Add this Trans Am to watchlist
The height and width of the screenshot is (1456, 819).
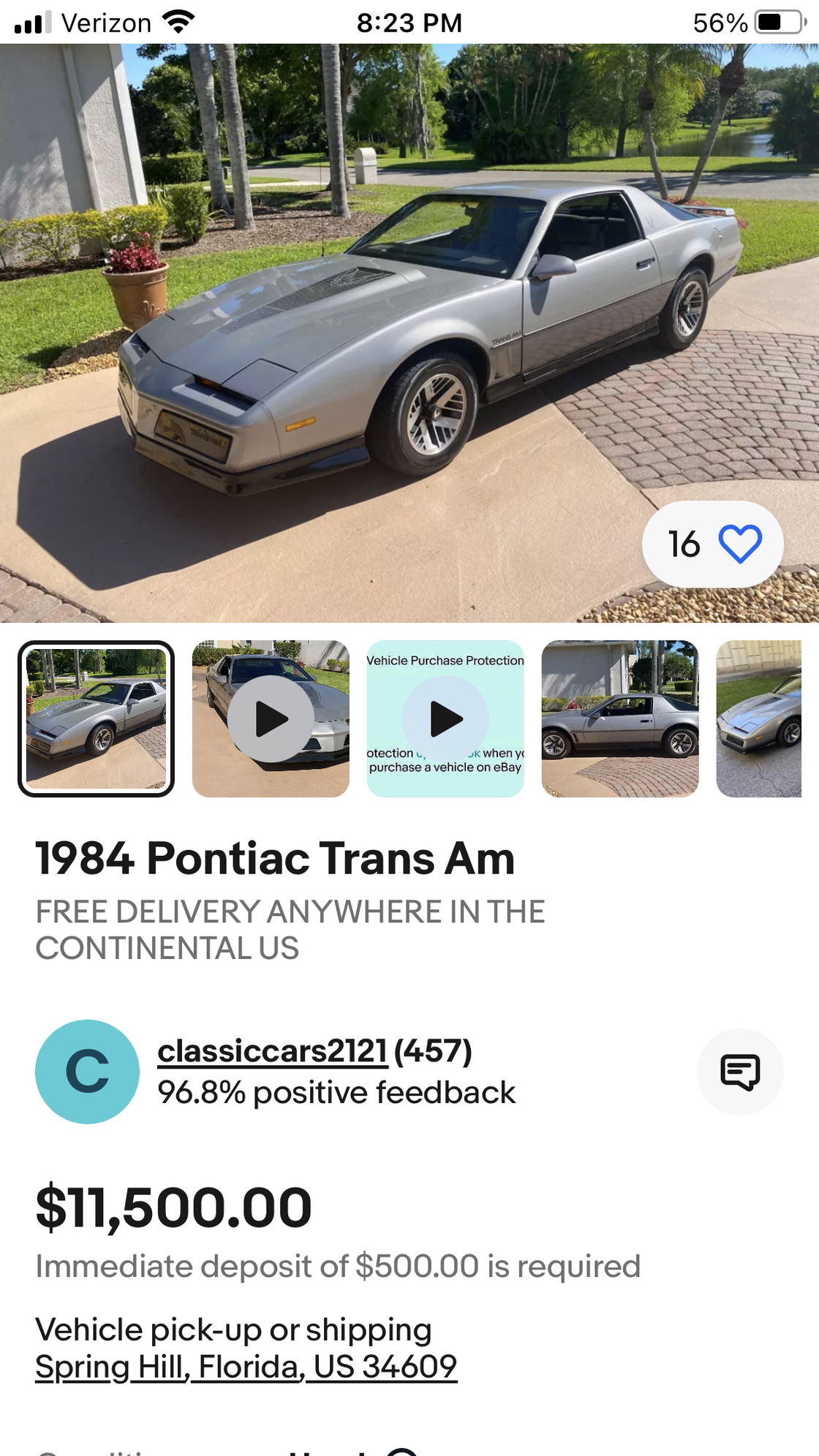[x=739, y=545]
